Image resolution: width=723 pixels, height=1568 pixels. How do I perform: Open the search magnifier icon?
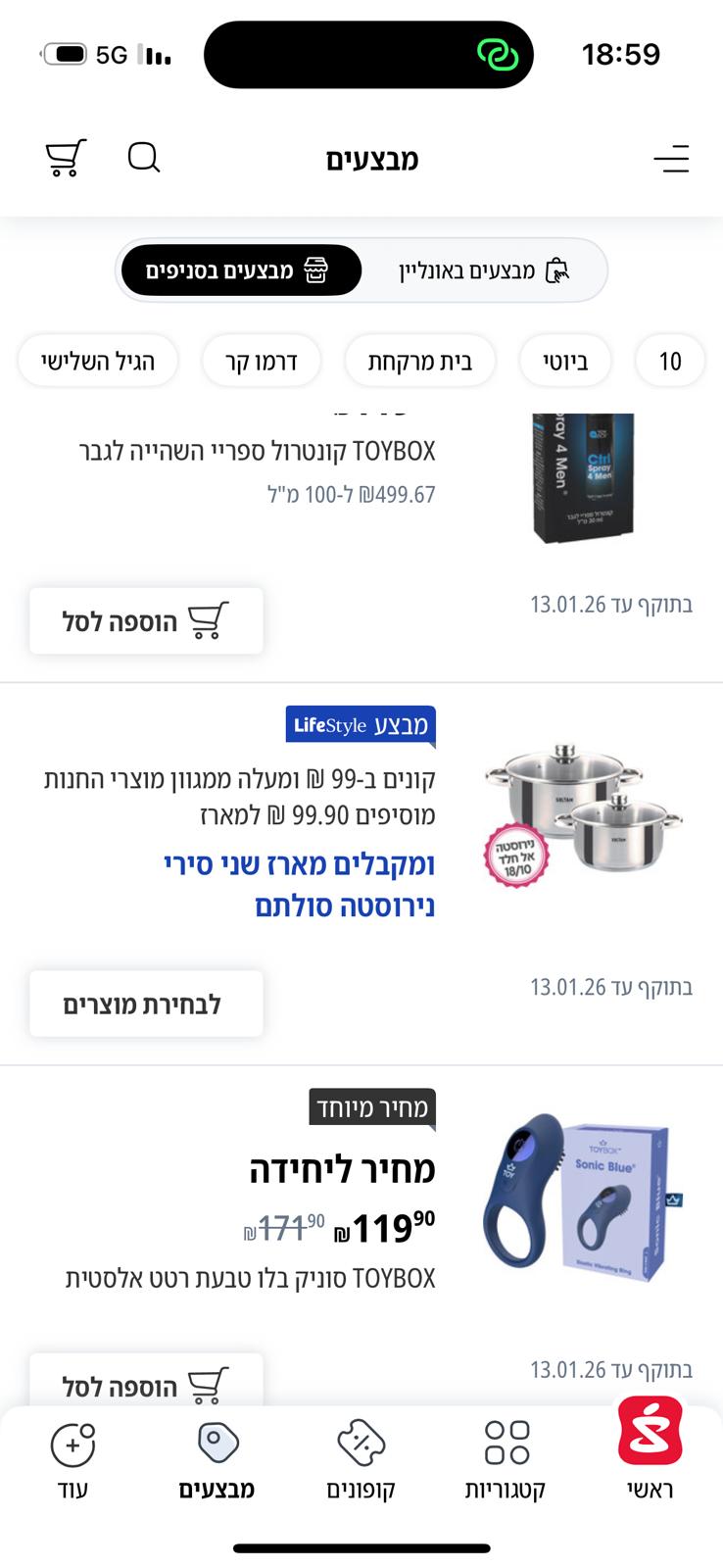tap(144, 158)
